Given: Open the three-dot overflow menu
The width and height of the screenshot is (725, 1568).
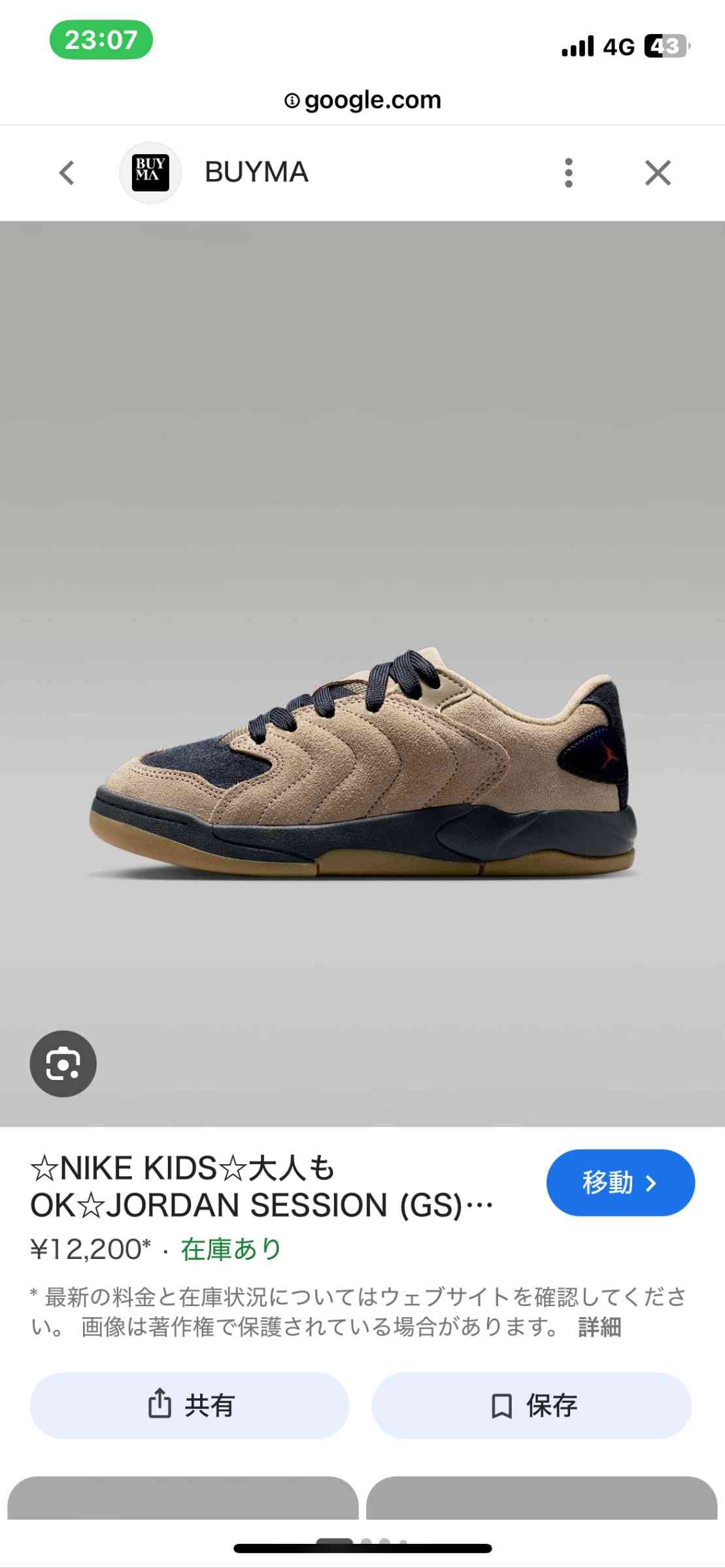Looking at the screenshot, I should (x=568, y=173).
